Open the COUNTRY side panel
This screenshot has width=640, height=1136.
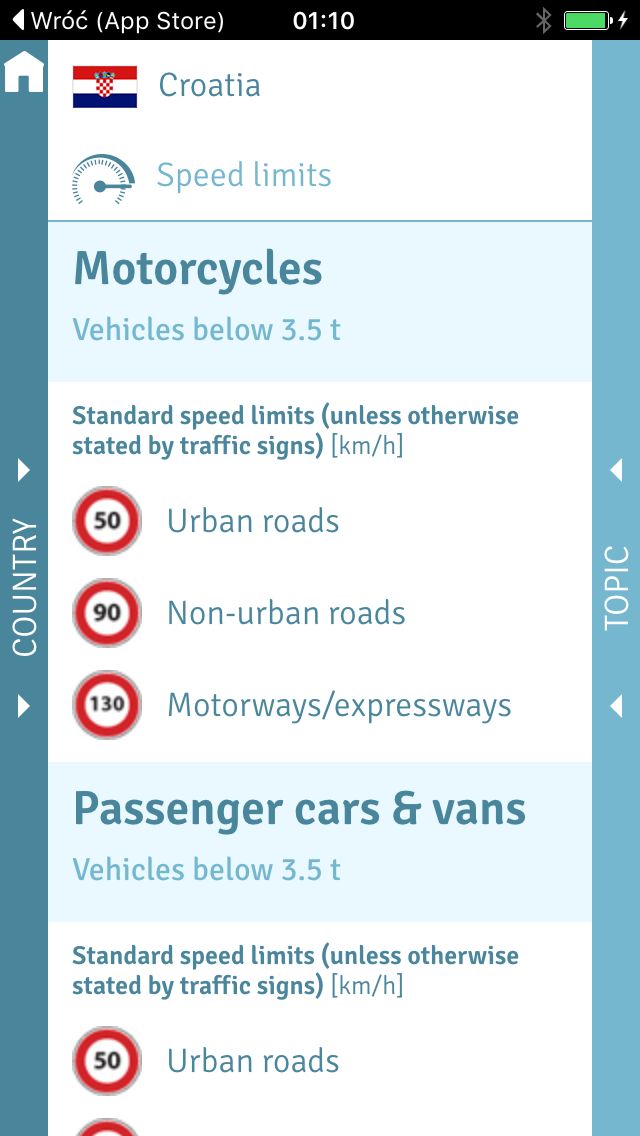24,588
